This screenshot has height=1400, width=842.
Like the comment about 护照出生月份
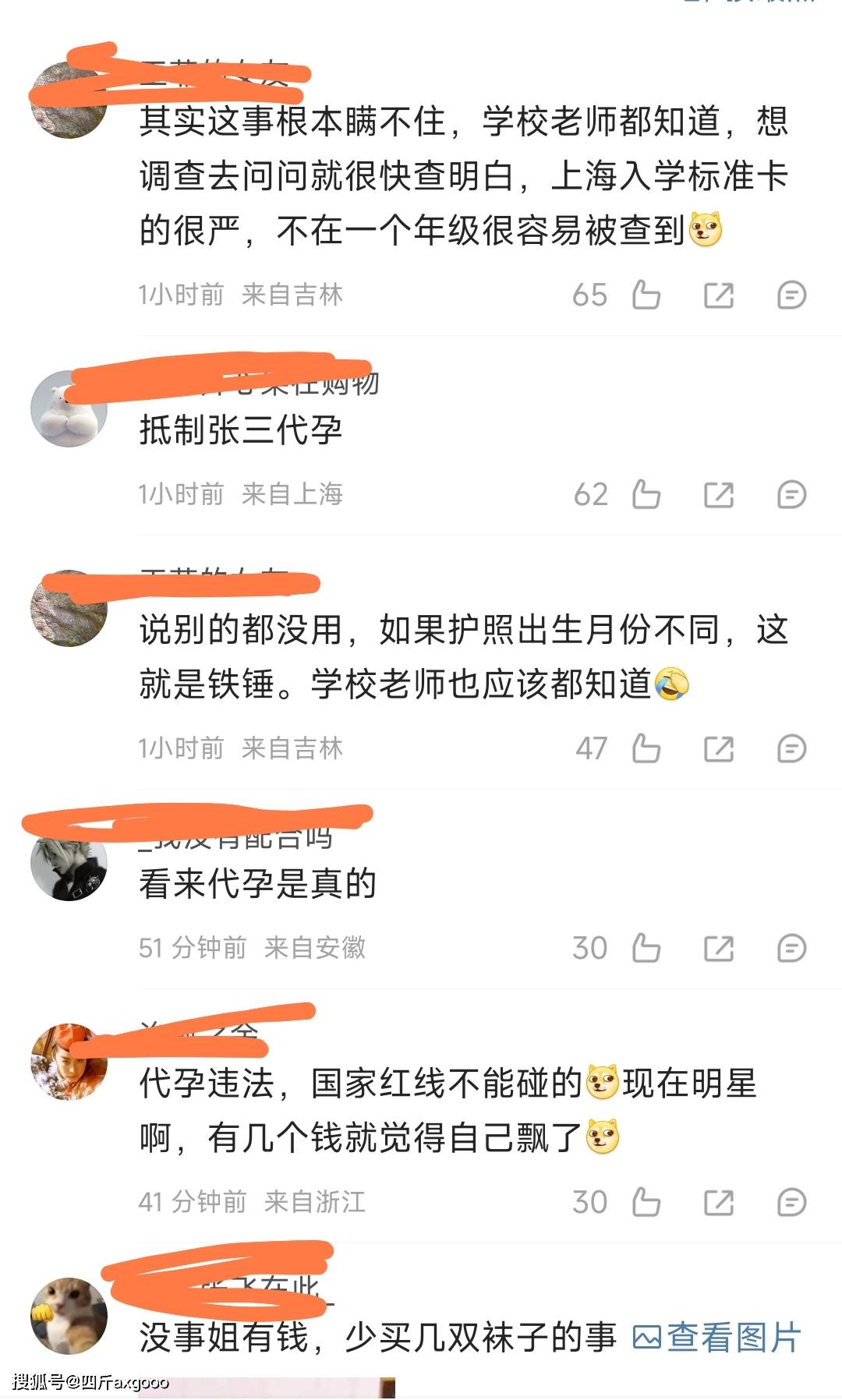tap(646, 748)
